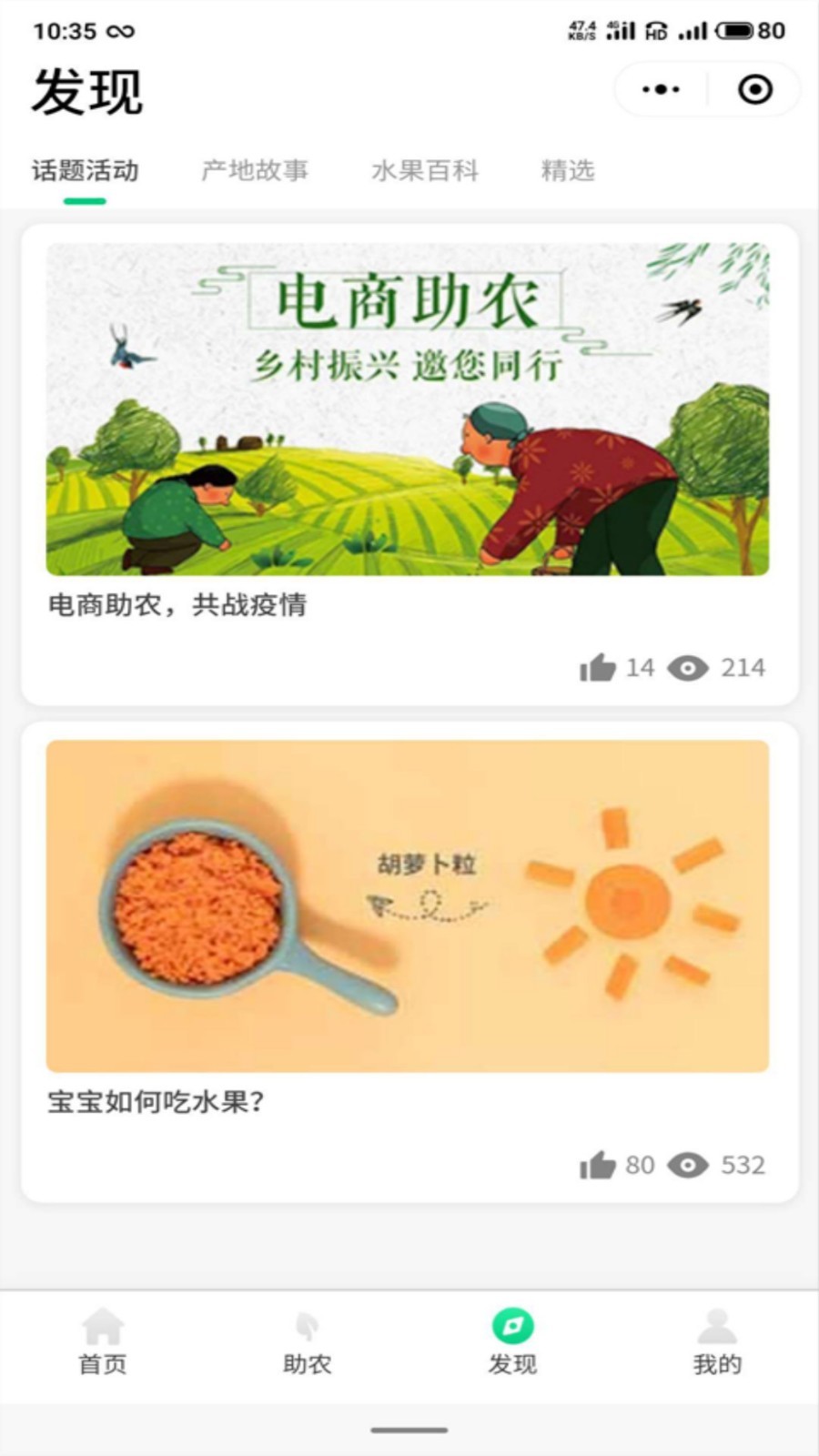819x1456 pixels.
Task: Select the 话题活动 tab
Action: 86,171
